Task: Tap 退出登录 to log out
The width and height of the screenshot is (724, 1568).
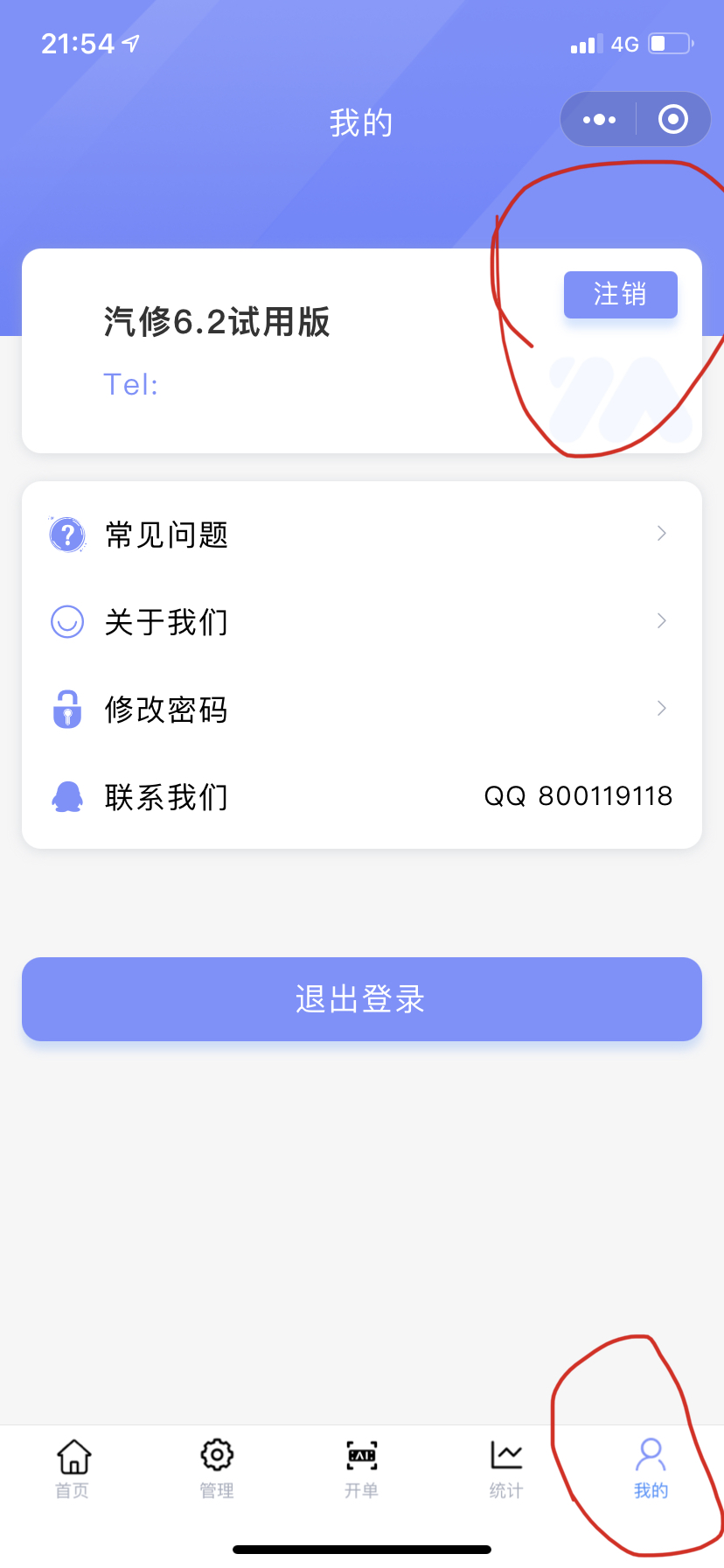Action: tap(361, 998)
